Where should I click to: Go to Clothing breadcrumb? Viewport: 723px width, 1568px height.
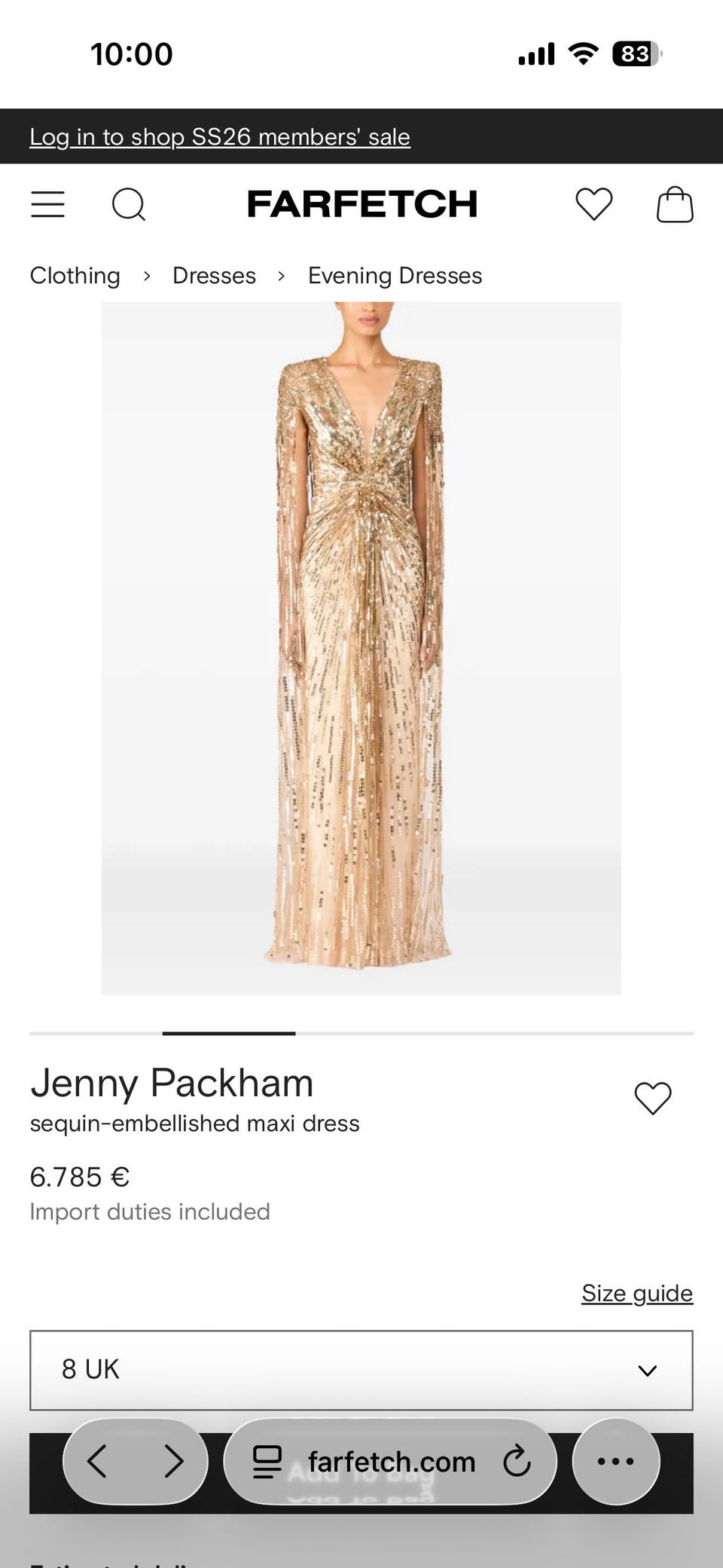click(75, 276)
